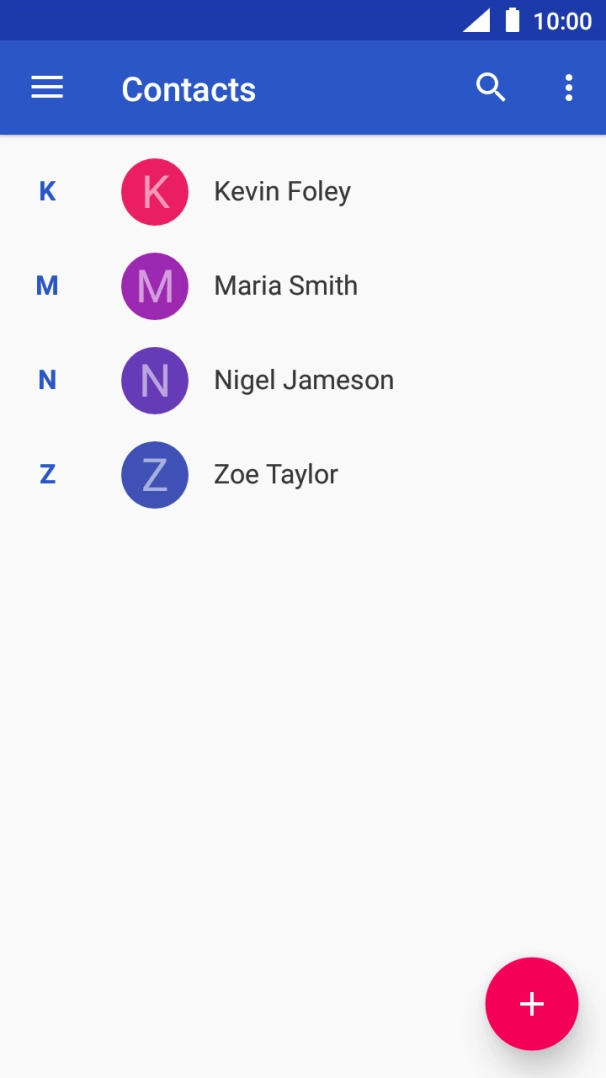Open the overflow menu
The width and height of the screenshot is (606, 1078).
[568, 88]
